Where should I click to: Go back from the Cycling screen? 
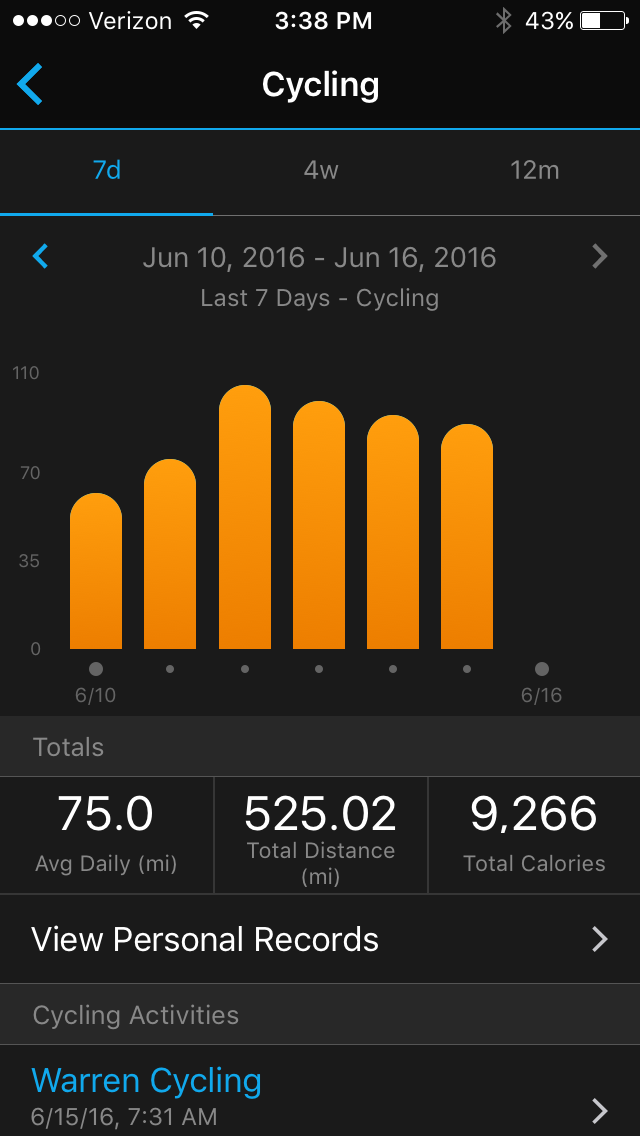[x=31, y=85]
